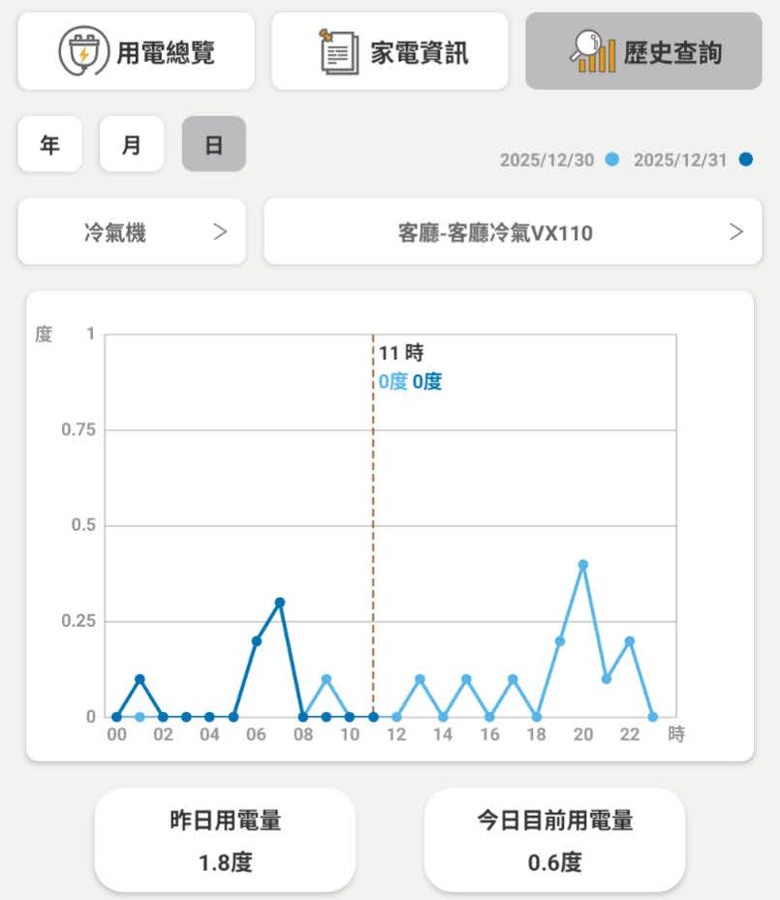Open the 冷氣機 appliance type picker
The image size is (780, 900).
[x=131, y=232]
